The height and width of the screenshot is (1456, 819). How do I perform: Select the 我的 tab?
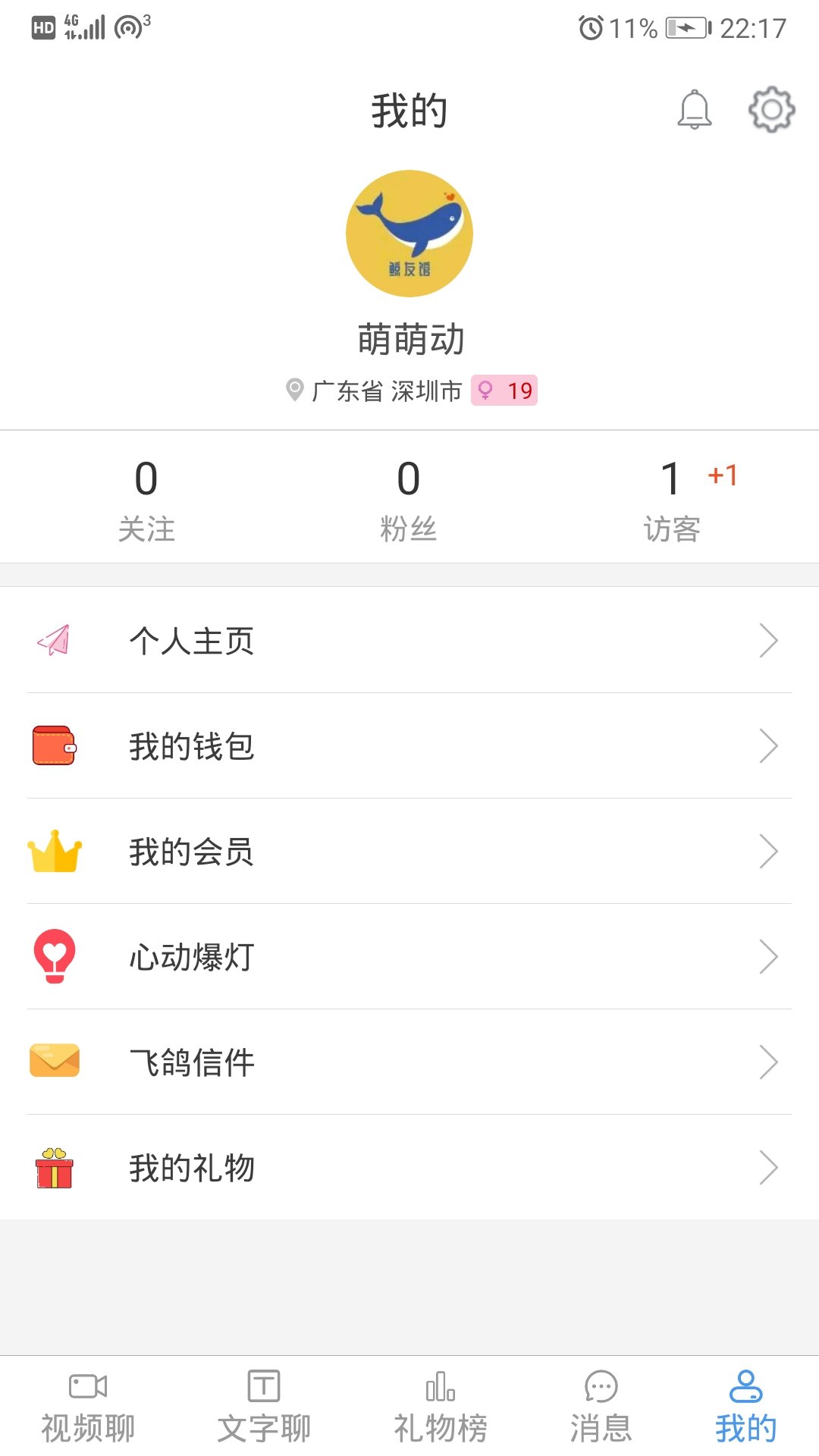click(746, 1407)
